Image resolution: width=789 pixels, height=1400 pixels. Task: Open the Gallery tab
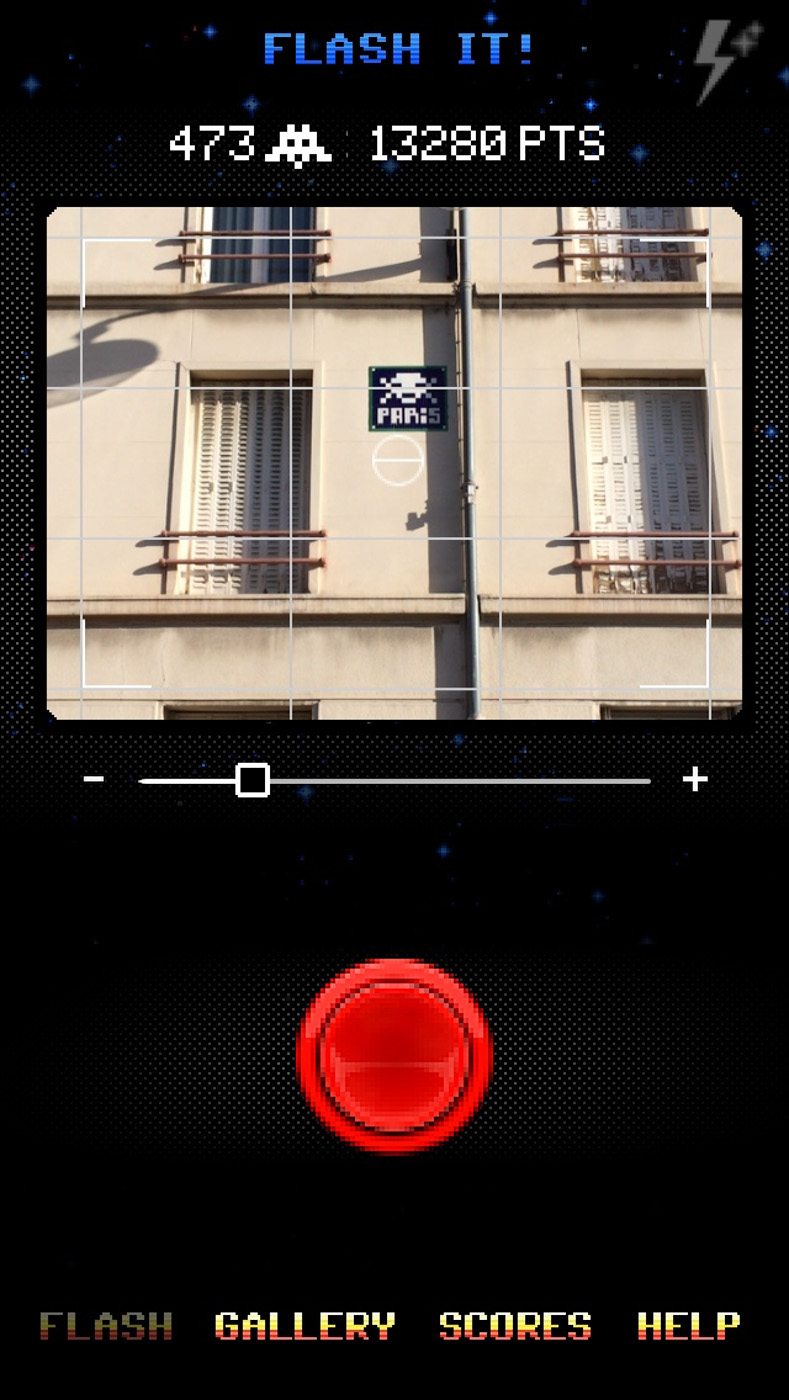[305, 1326]
